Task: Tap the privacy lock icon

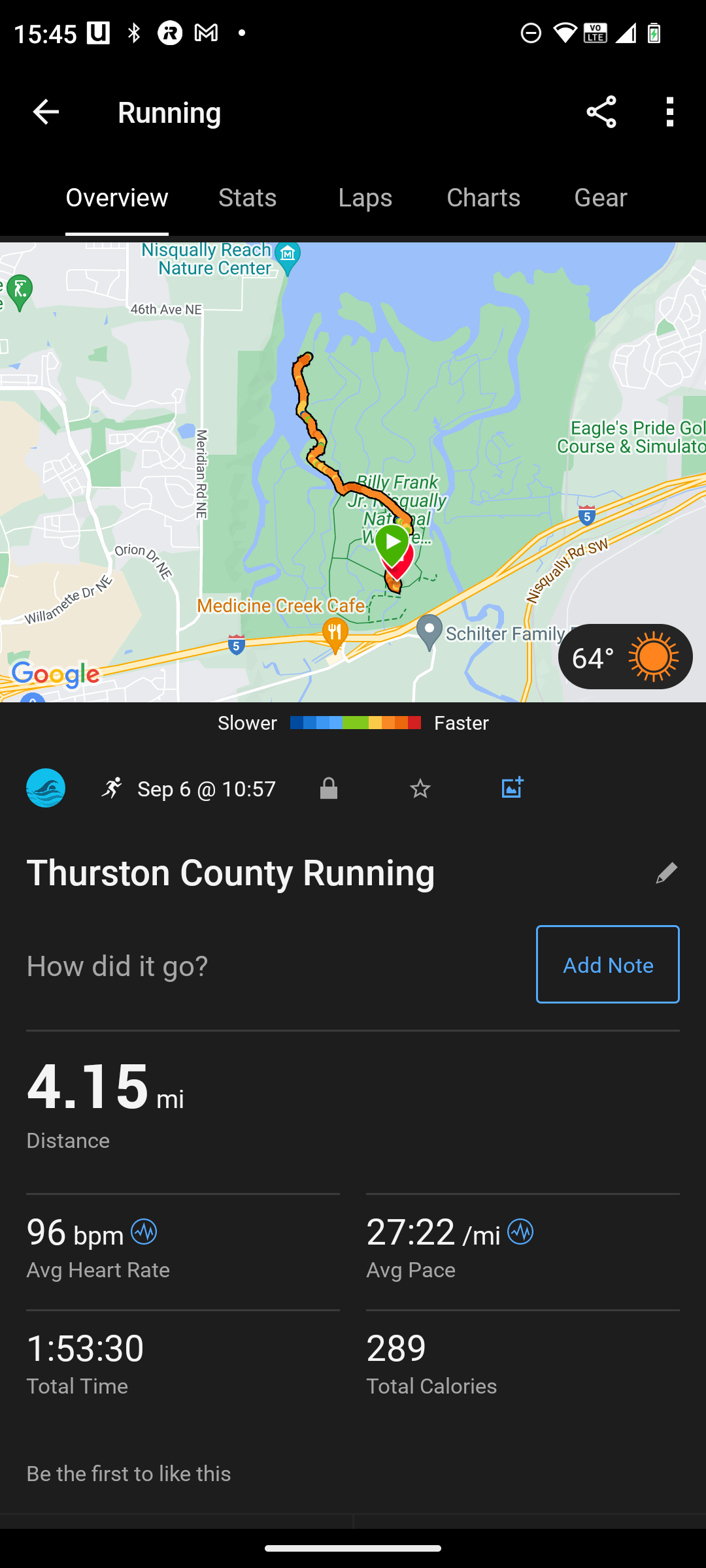Action: point(328,789)
